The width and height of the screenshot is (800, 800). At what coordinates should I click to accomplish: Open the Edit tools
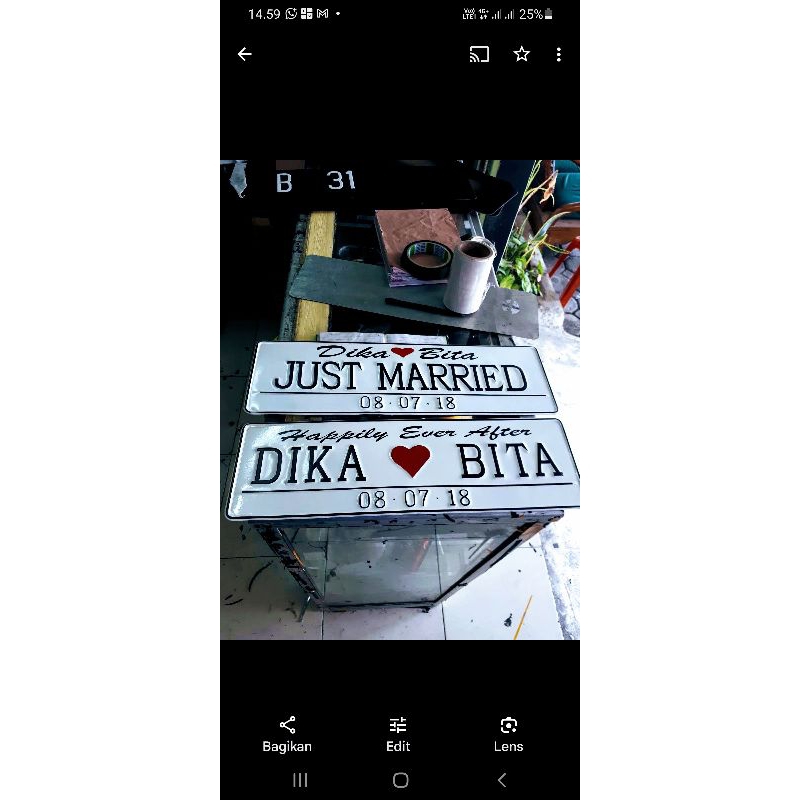tap(398, 733)
